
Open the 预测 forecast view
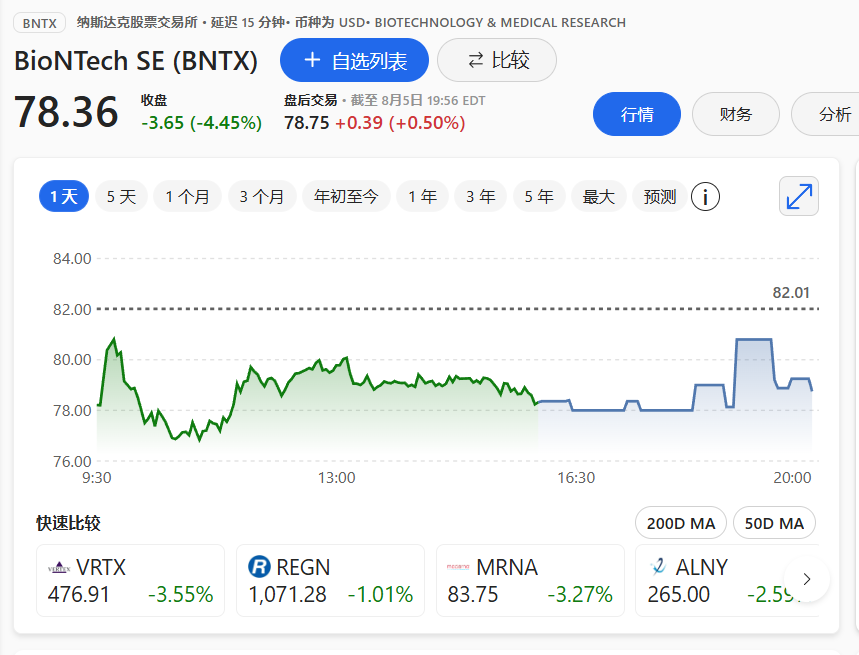[660, 197]
